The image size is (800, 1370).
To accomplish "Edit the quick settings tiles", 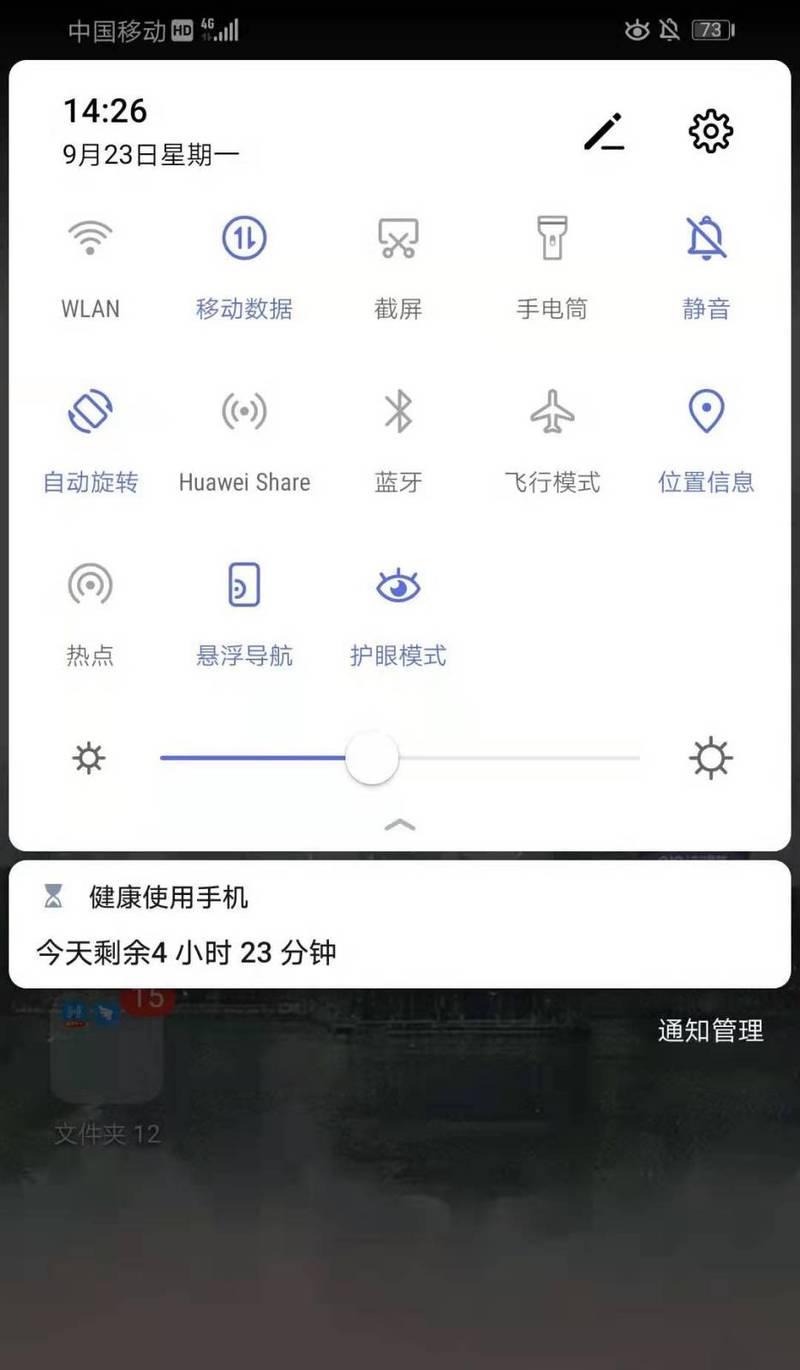I will click(x=604, y=132).
